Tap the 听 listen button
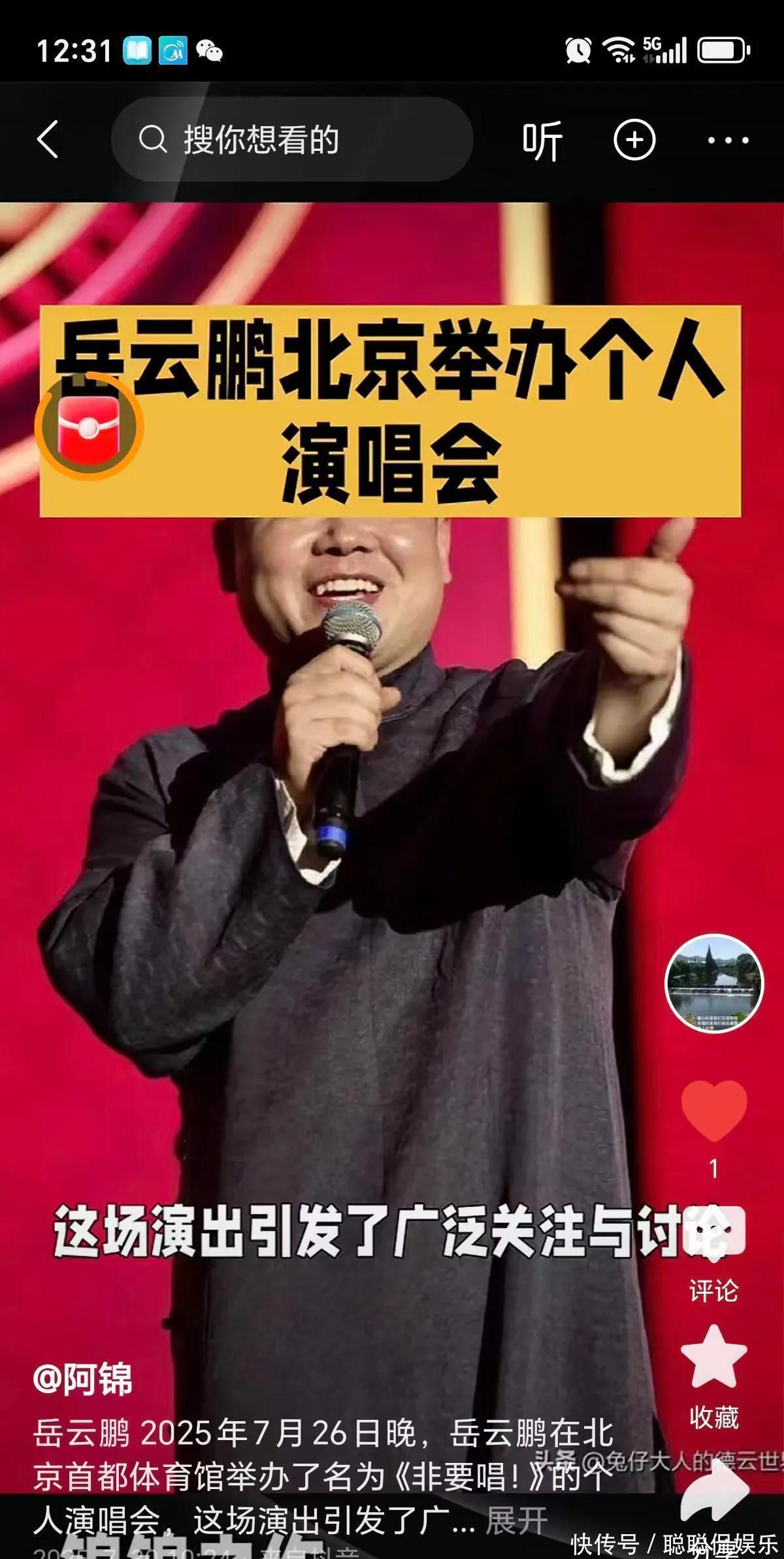 click(x=542, y=140)
